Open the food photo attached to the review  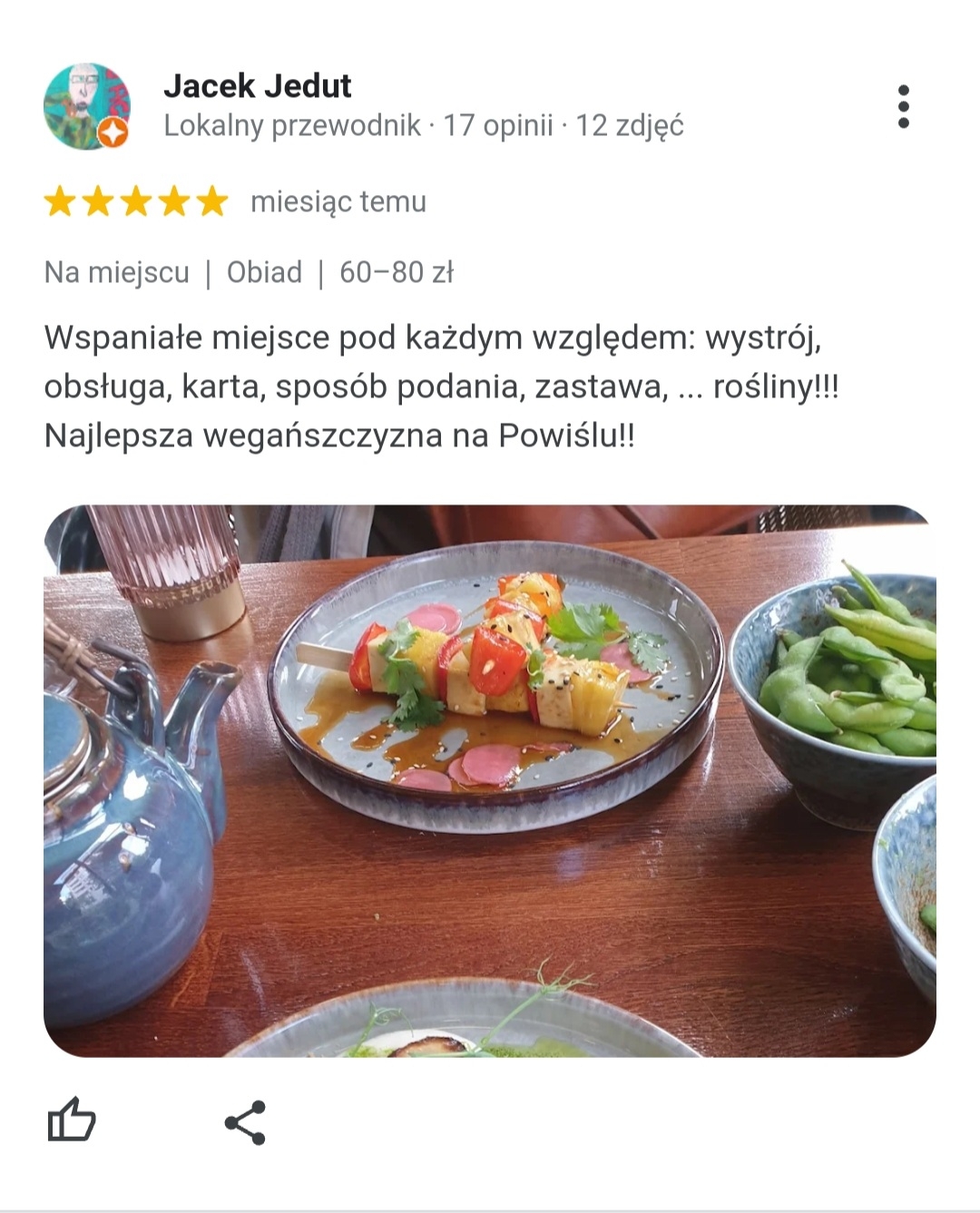pos(490,780)
